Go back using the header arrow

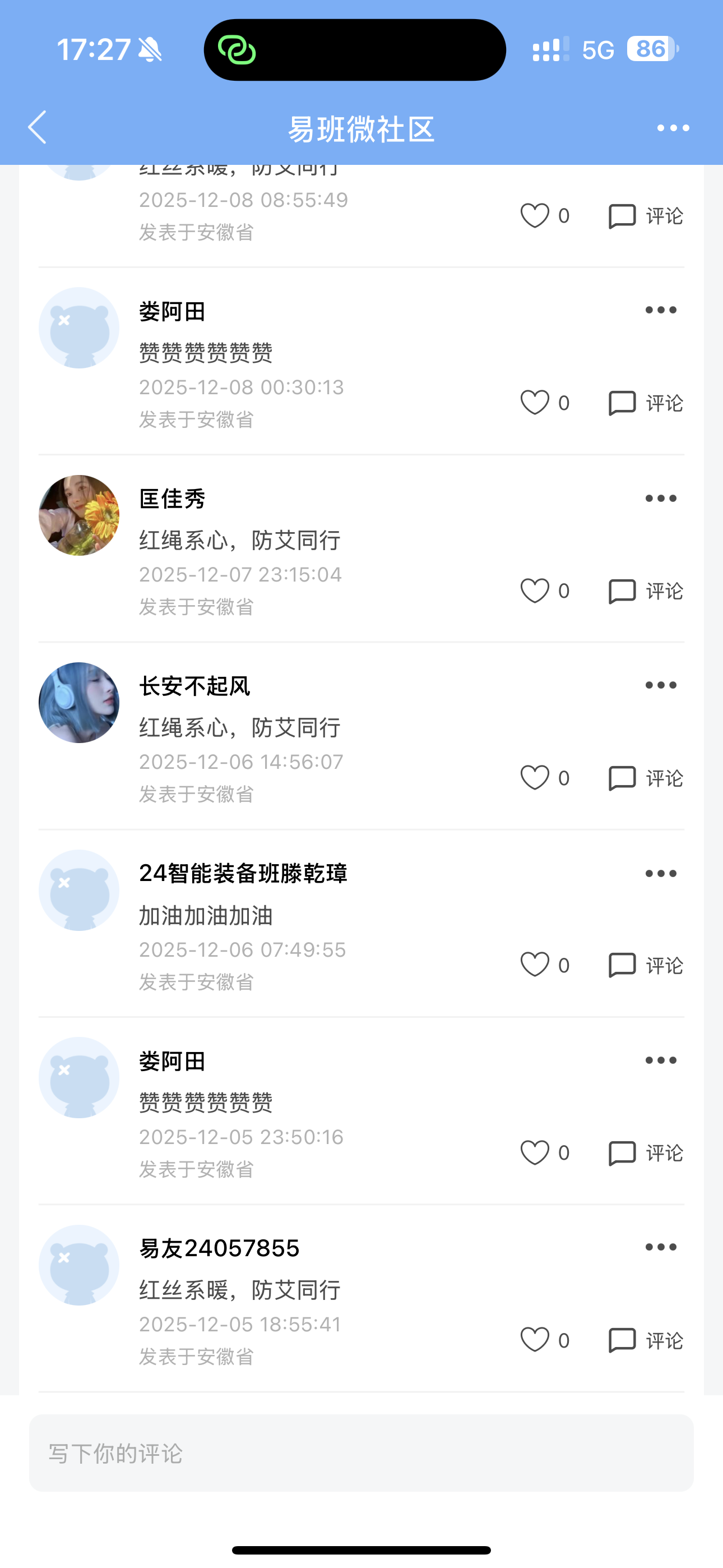(37, 127)
